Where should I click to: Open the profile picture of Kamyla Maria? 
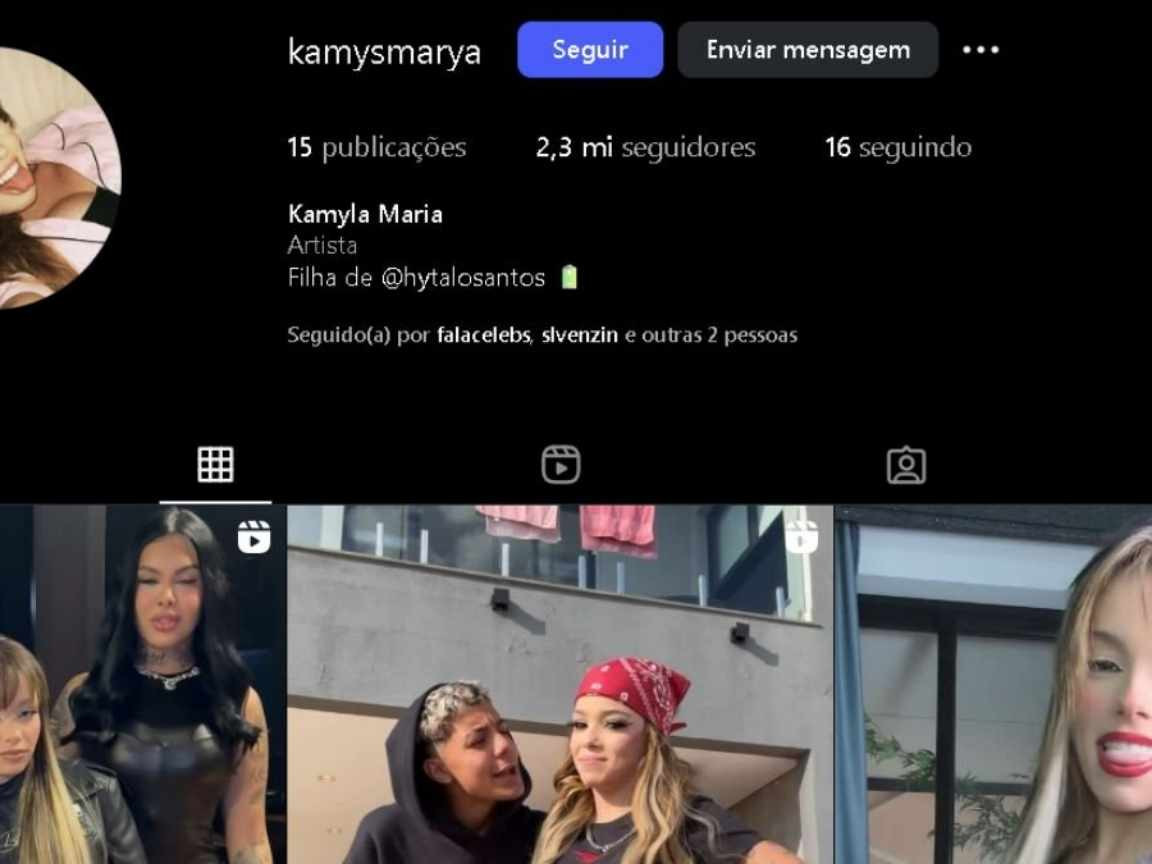50,178
